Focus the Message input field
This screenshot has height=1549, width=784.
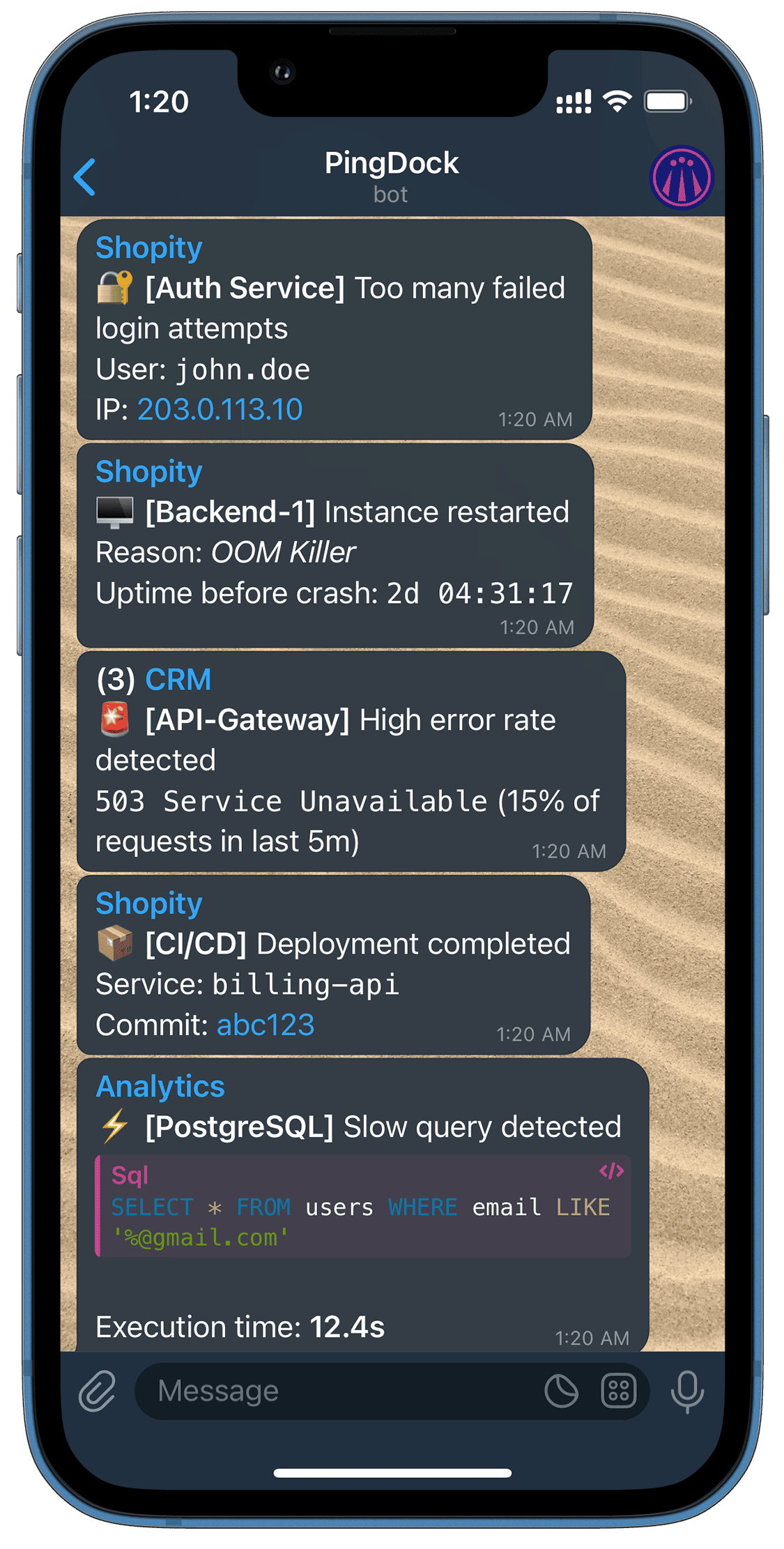[335, 1391]
